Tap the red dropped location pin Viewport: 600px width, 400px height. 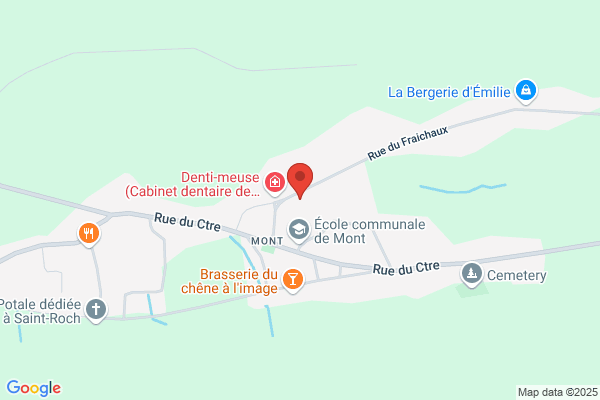(x=300, y=180)
